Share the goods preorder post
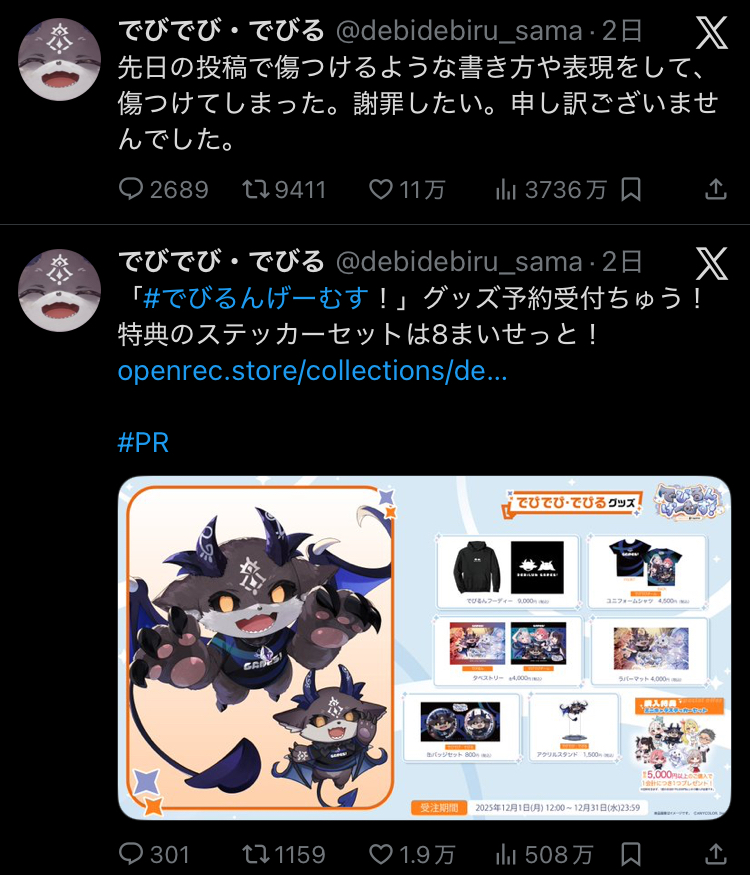The image size is (750, 875). coord(716,855)
